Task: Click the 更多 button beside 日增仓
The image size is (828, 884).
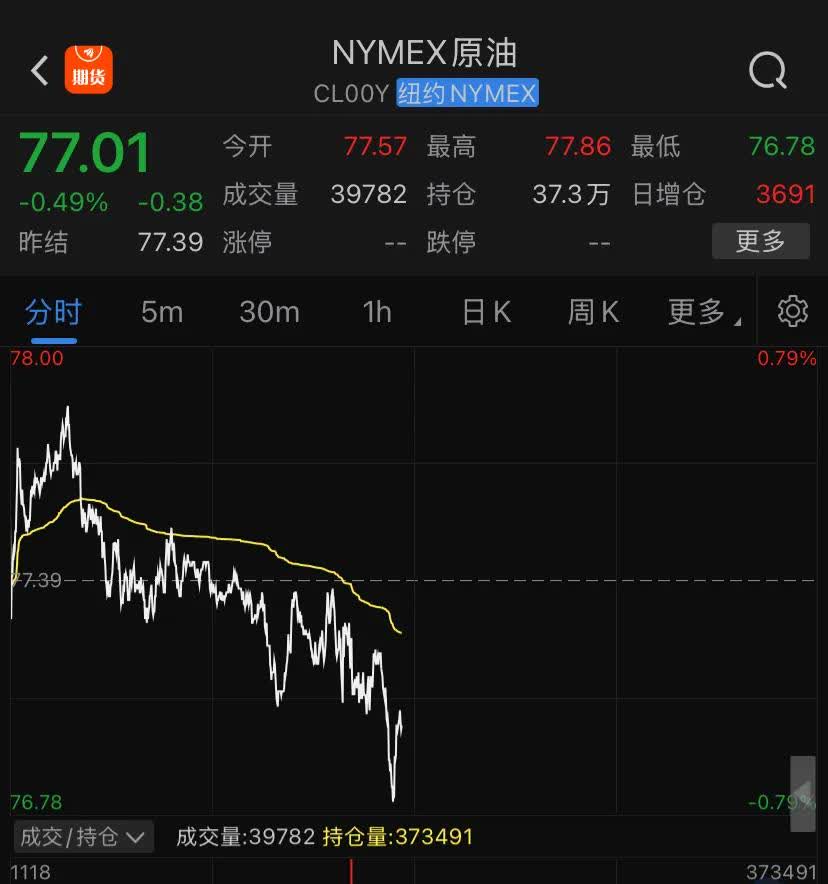Action: pos(760,241)
